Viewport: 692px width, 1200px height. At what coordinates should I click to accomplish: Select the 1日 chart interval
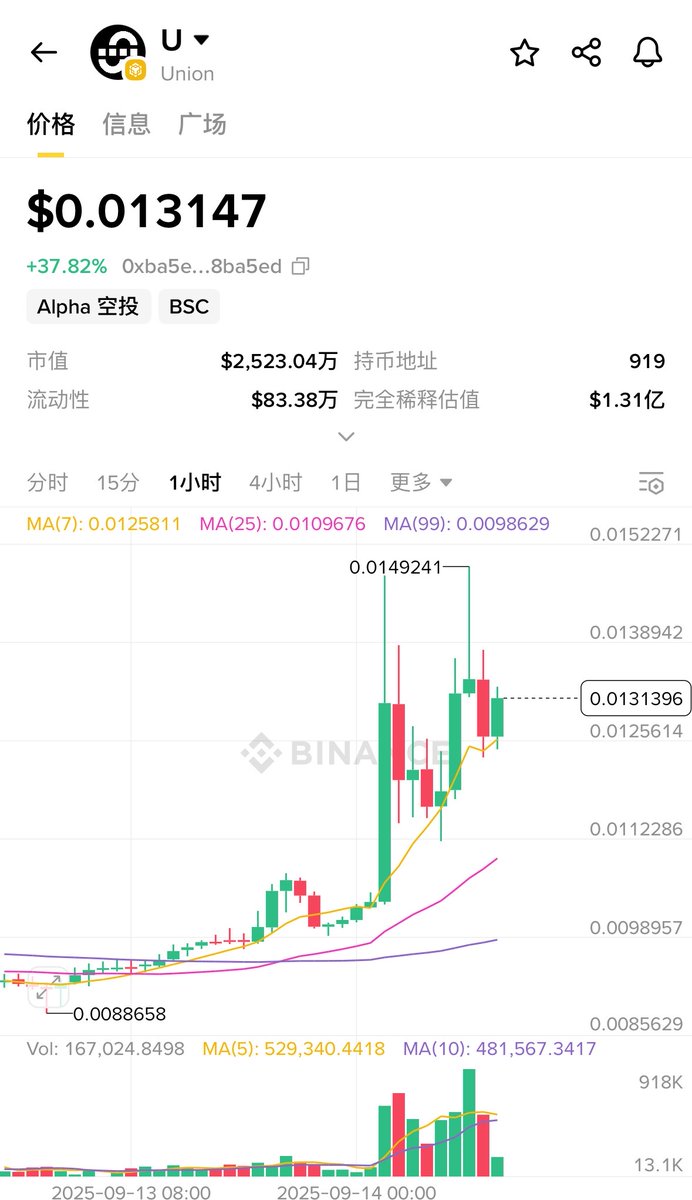[346, 483]
